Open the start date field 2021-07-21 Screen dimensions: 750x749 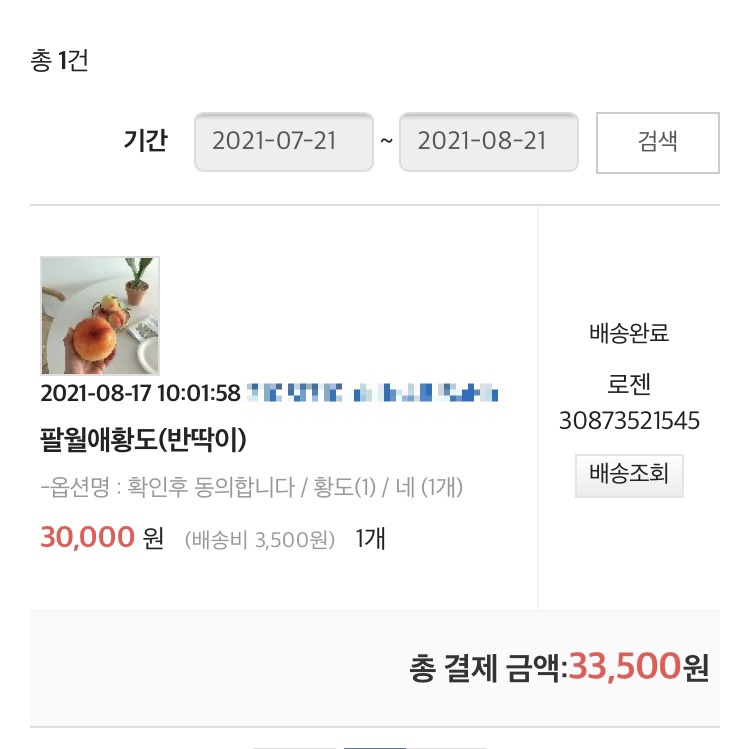coord(284,141)
